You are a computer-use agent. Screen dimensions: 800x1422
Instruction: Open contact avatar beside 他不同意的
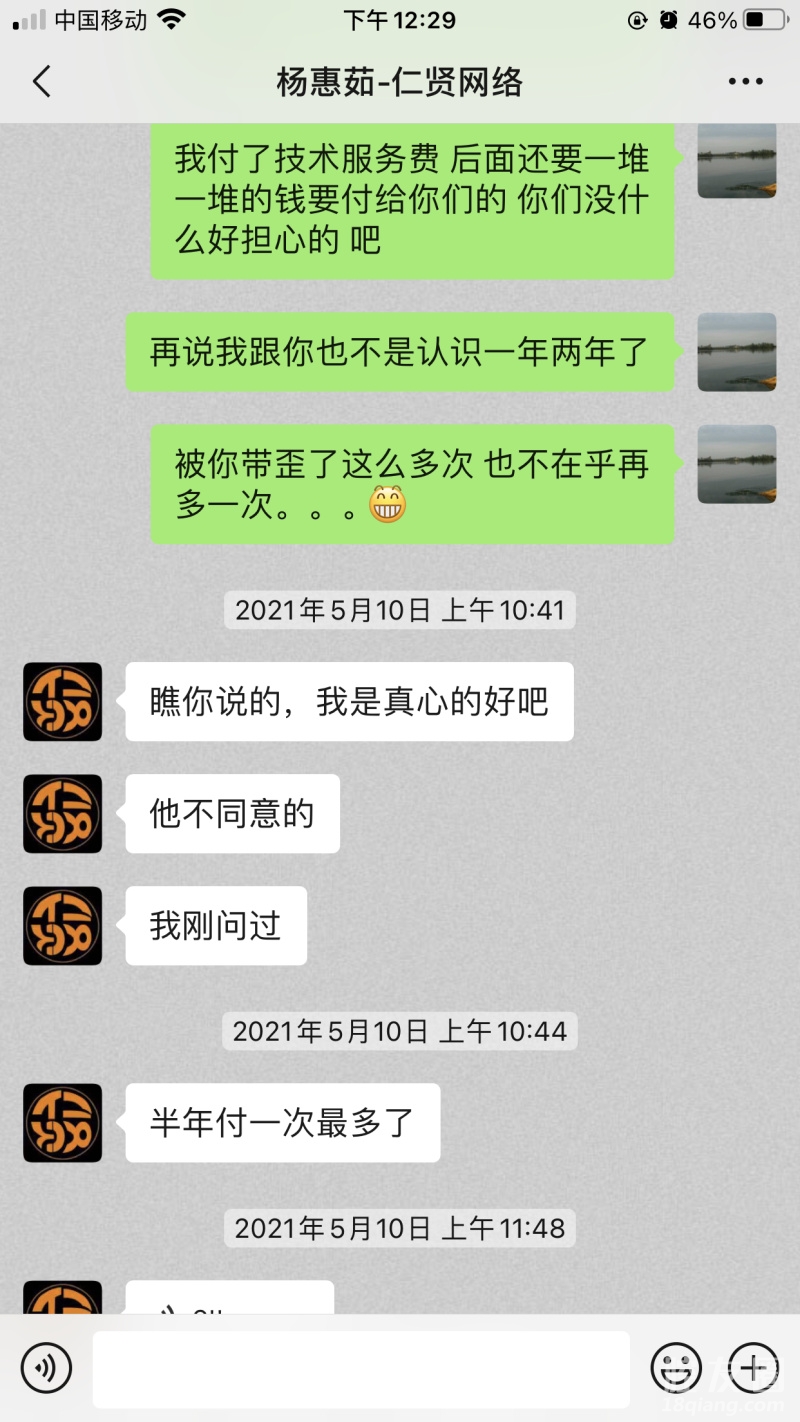pyautogui.click(x=63, y=813)
